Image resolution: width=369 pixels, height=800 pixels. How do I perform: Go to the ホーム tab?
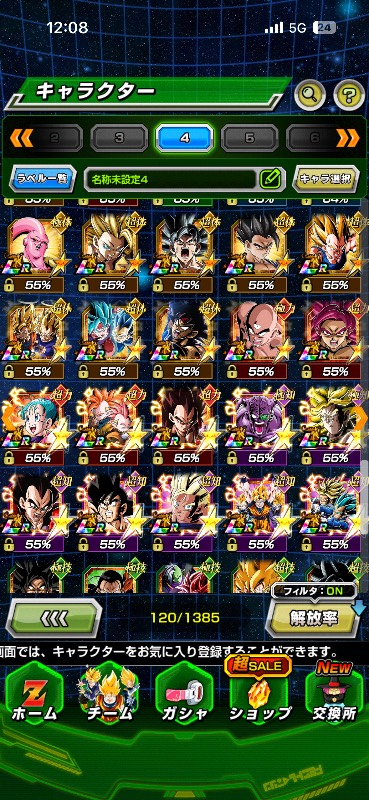(35, 698)
